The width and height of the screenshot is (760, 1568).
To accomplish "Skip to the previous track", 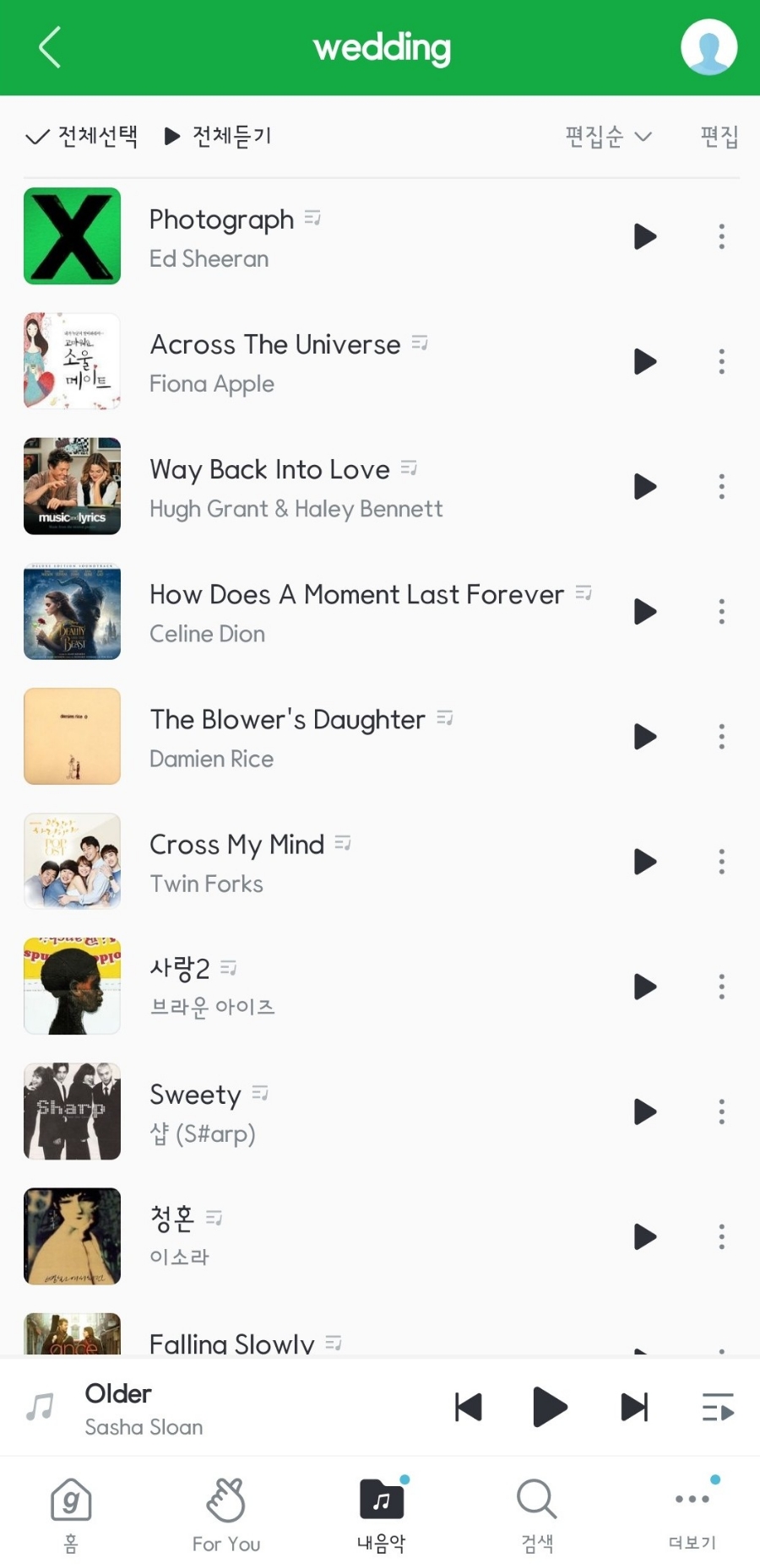I will point(468,1407).
